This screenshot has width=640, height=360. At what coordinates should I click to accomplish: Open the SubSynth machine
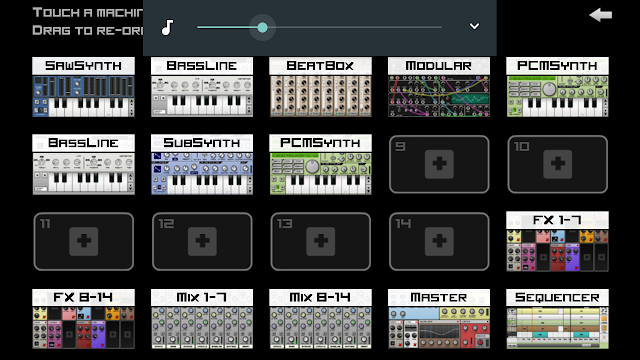(202, 164)
